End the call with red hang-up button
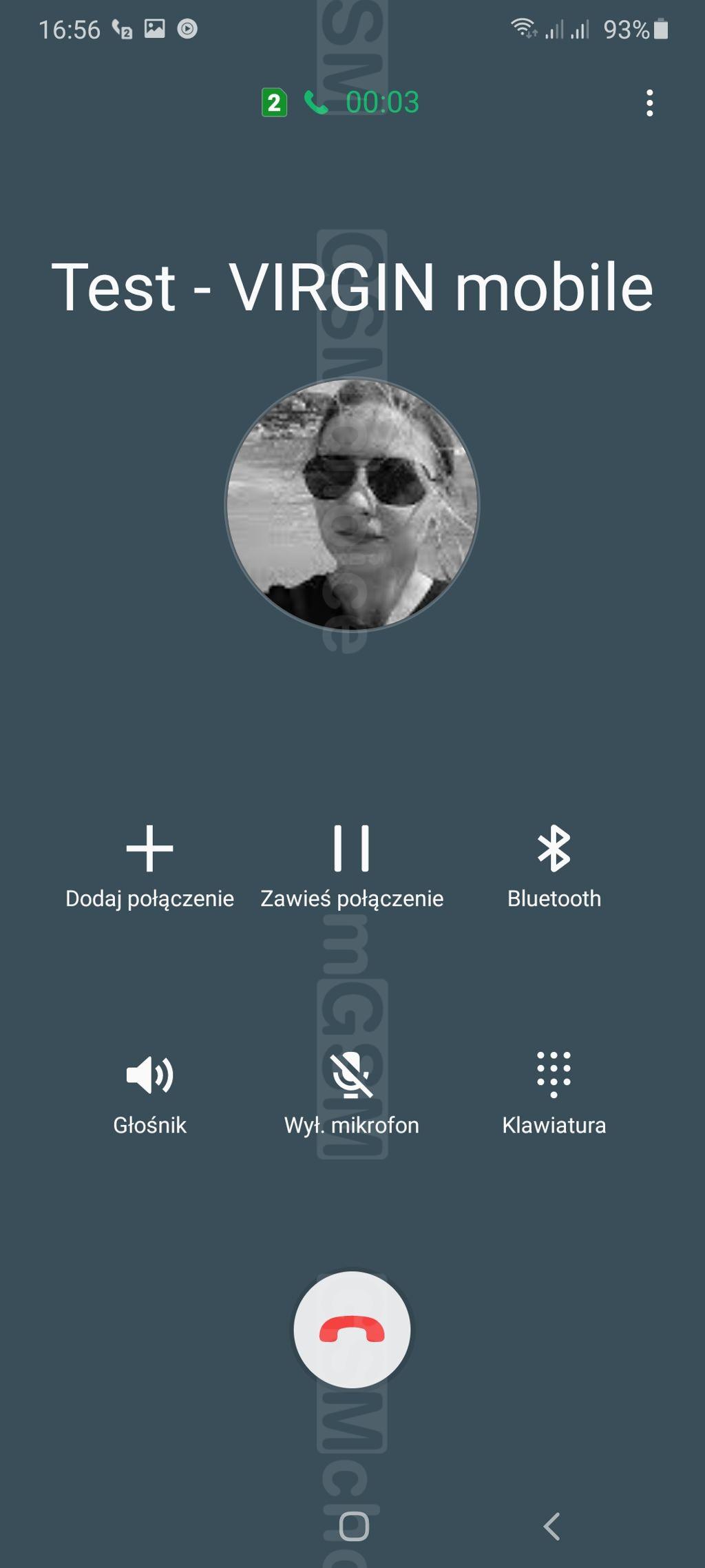The width and height of the screenshot is (705, 1568). 352,1329
